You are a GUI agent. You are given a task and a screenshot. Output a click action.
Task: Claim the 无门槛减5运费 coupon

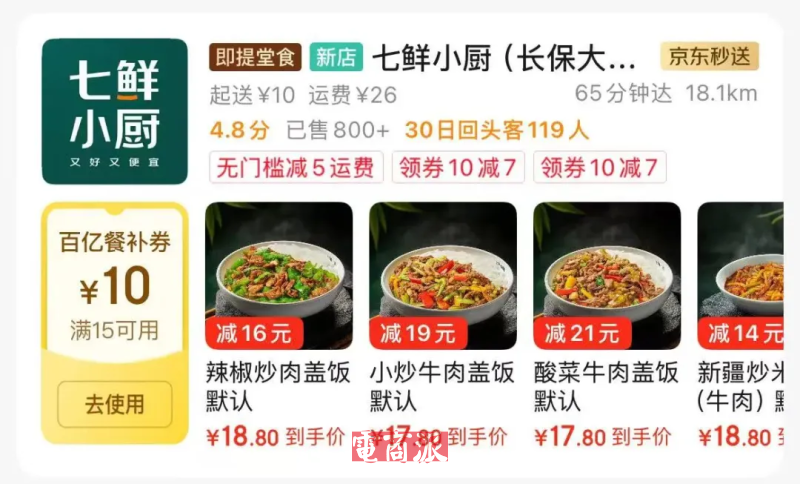(x=296, y=167)
